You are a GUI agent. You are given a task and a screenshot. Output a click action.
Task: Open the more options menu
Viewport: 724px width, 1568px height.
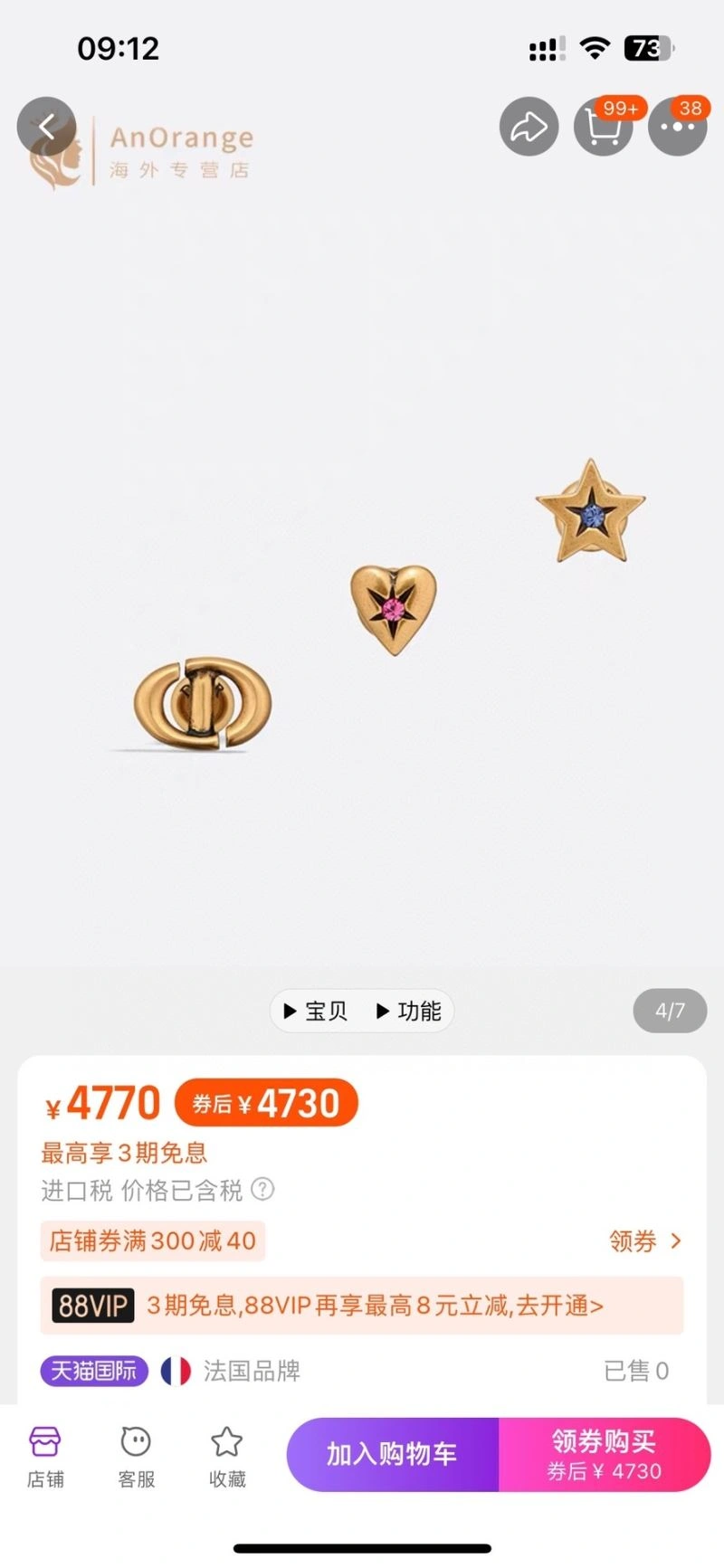(x=677, y=127)
